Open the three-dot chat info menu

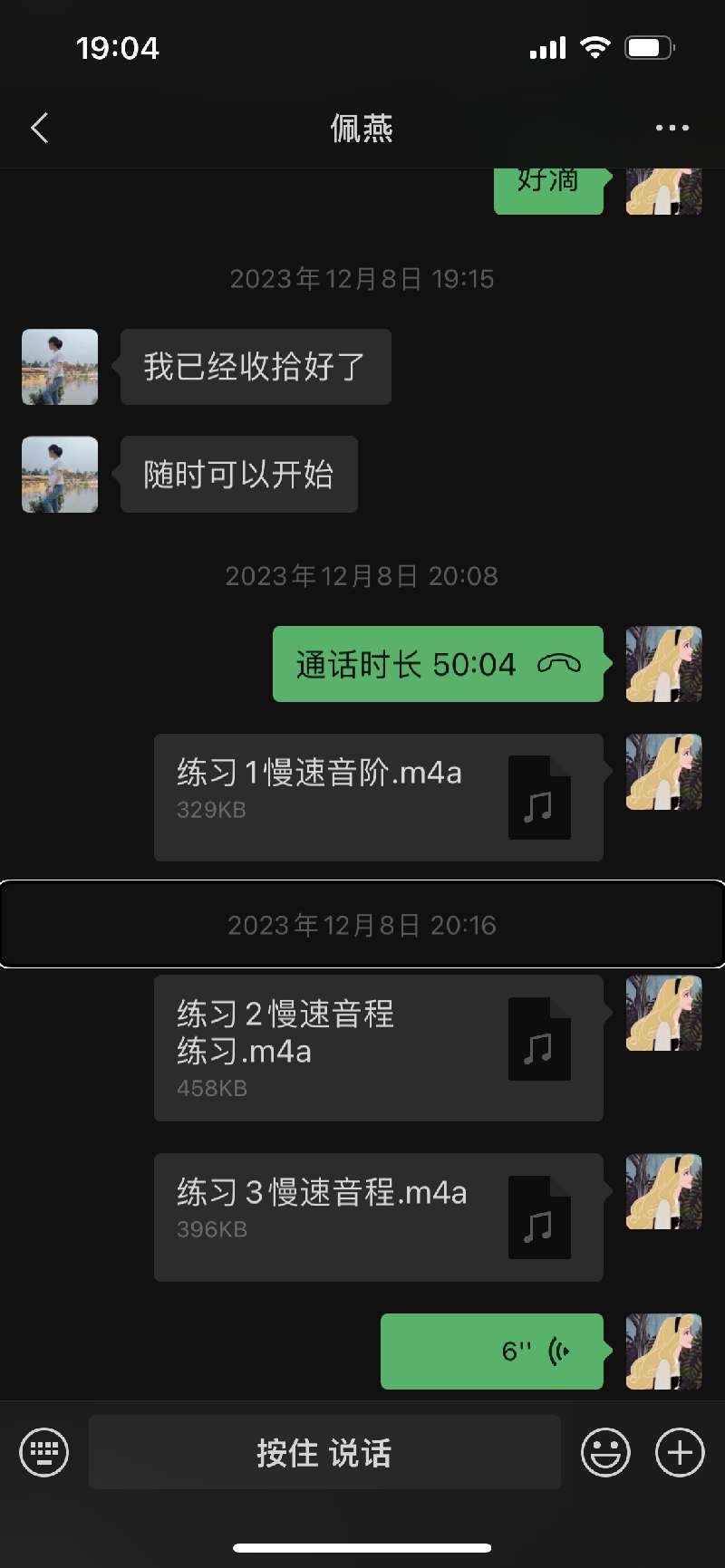tap(672, 129)
